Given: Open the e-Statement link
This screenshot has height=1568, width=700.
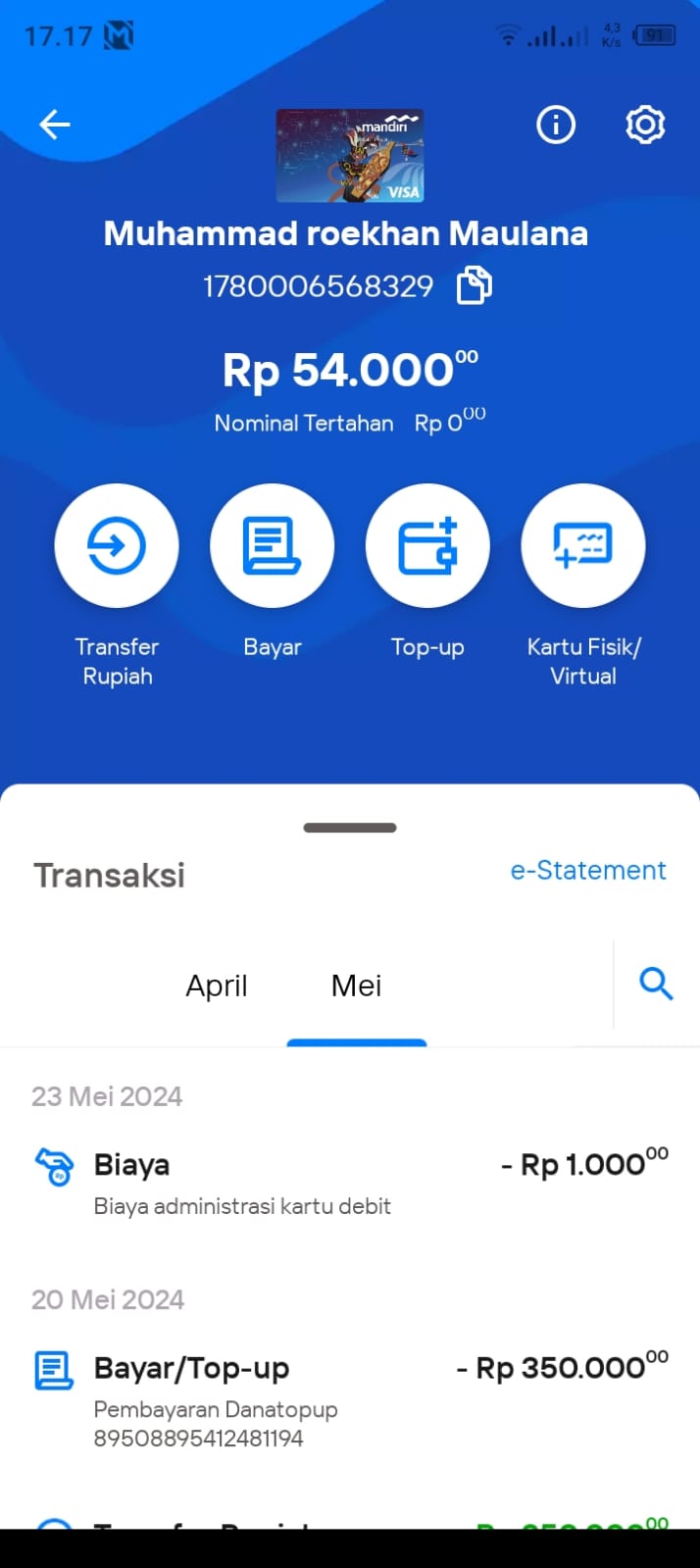Looking at the screenshot, I should [588, 871].
